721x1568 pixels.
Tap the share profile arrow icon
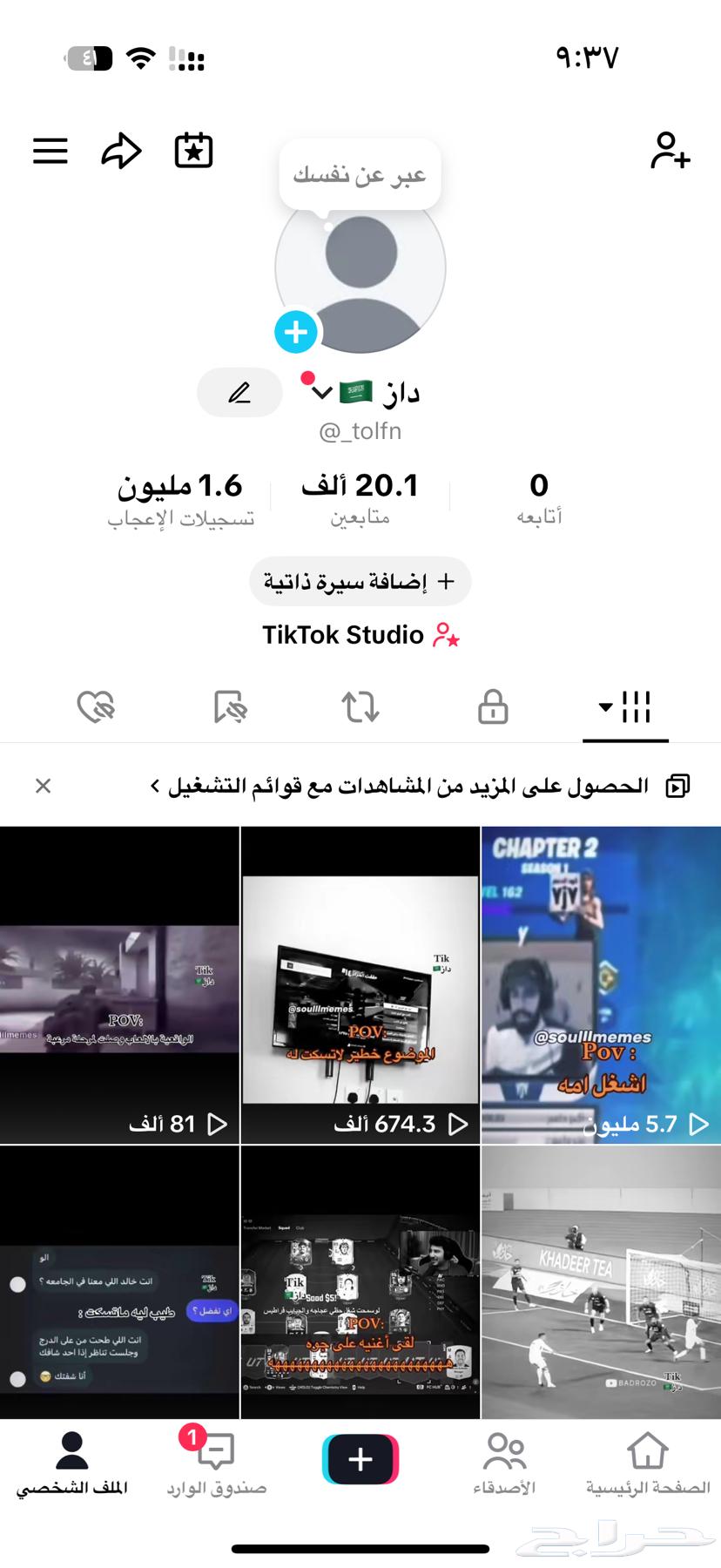122,150
